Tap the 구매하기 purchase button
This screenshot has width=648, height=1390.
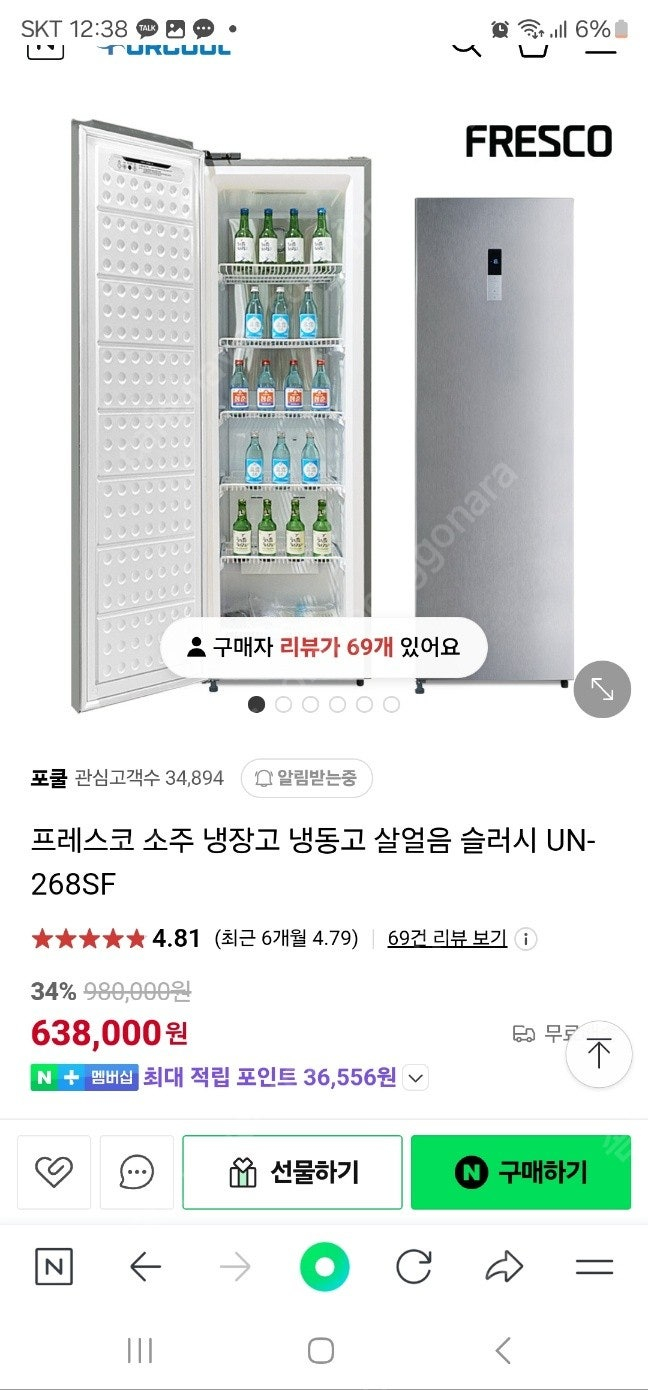click(x=520, y=1172)
